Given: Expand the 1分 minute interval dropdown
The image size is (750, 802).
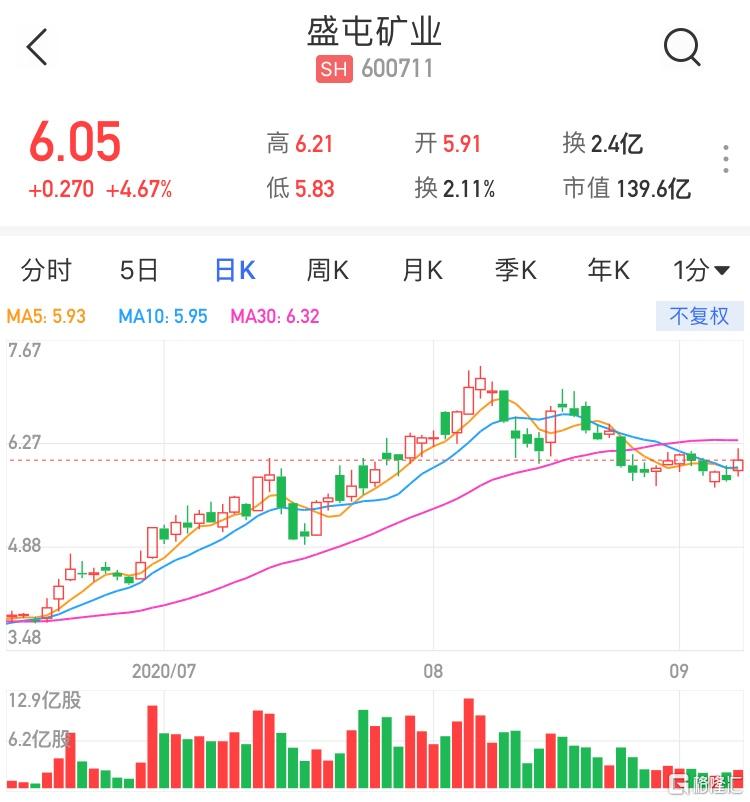Looking at the screenshot, I should click(x=701, y=270).
